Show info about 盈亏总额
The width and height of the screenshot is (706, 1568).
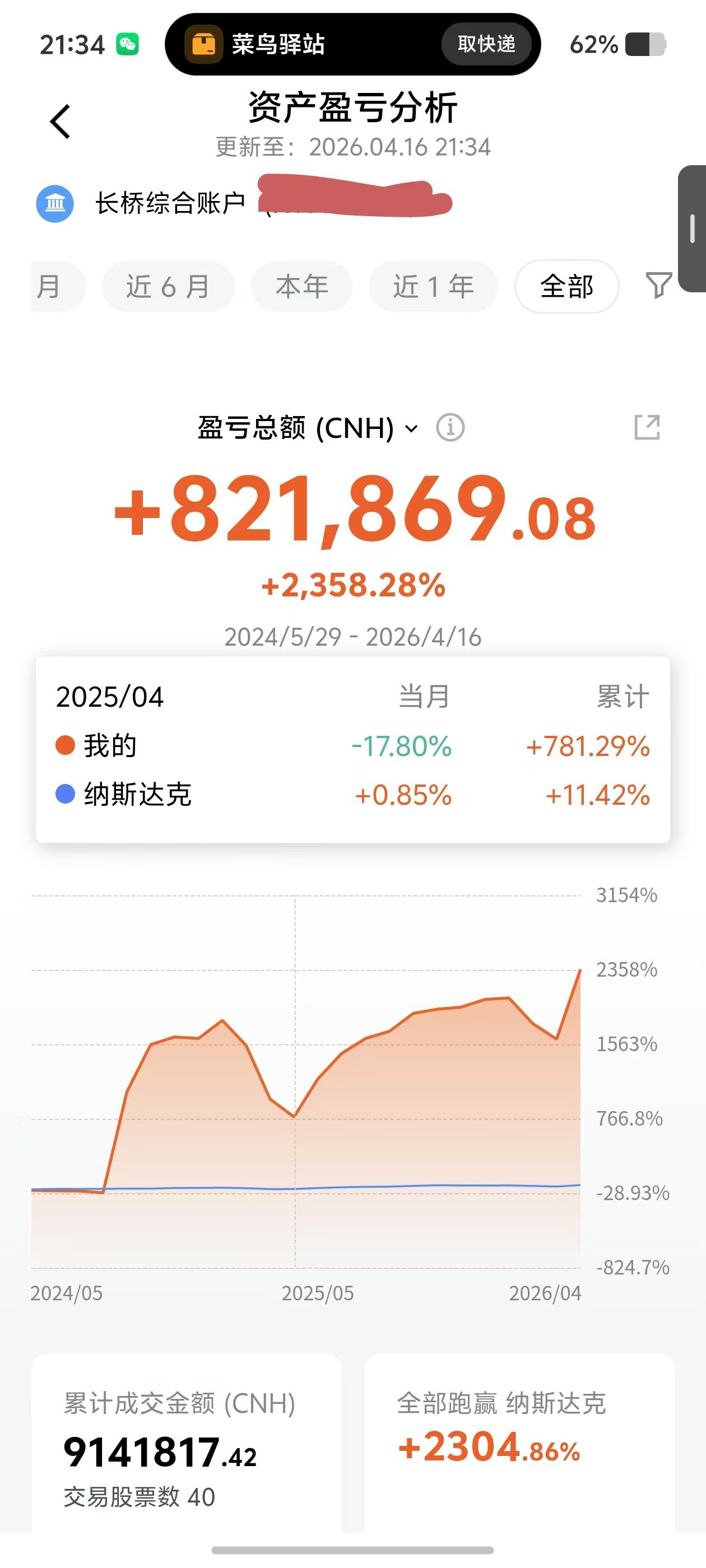coord(450,427)
